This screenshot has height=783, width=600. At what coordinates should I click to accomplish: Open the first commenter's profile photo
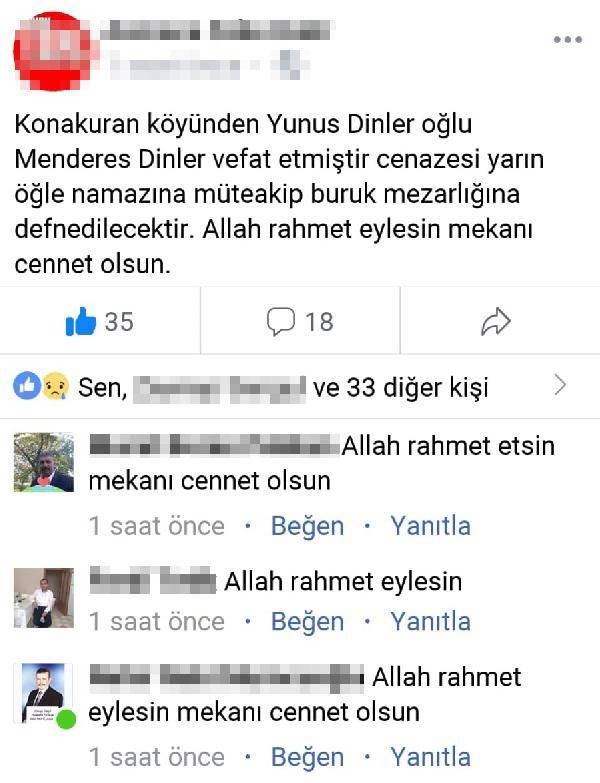pyautogui.click(x=43, y=462)
